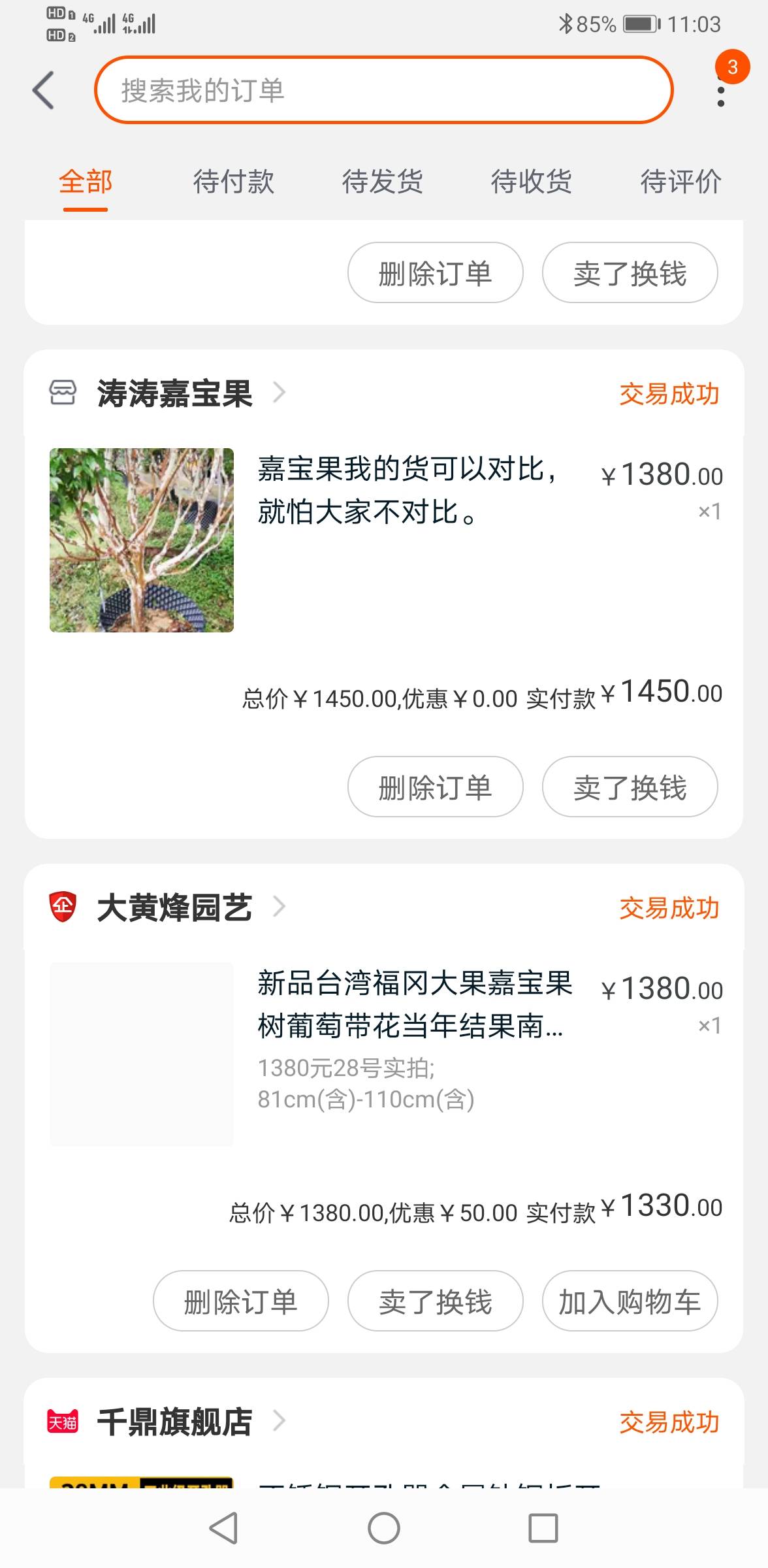
Task: Select the 全部 orders tab
Action: tap(86, 181)
